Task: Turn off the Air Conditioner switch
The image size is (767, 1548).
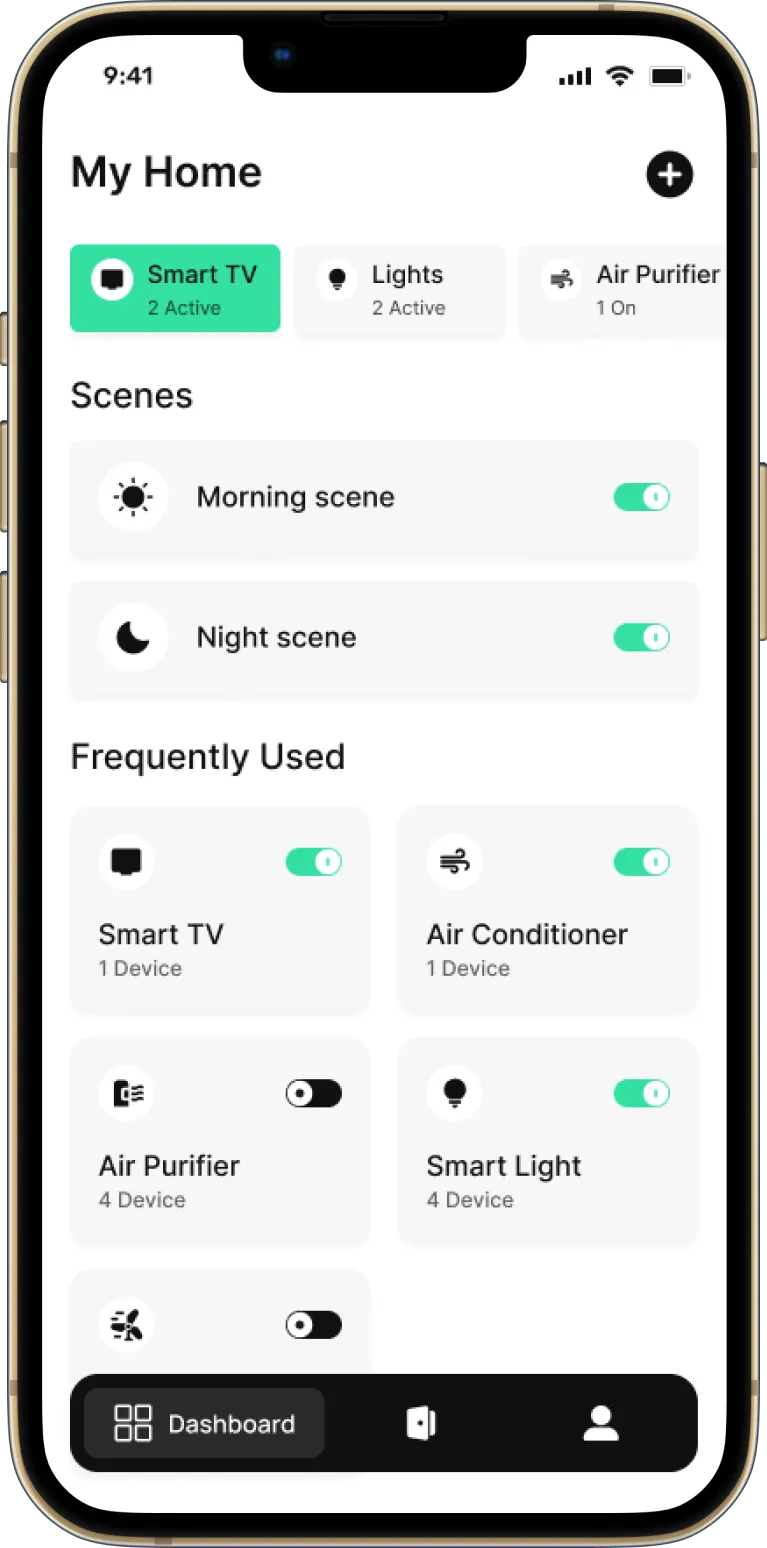Action: pyautogui.click(x=641, y=862)
